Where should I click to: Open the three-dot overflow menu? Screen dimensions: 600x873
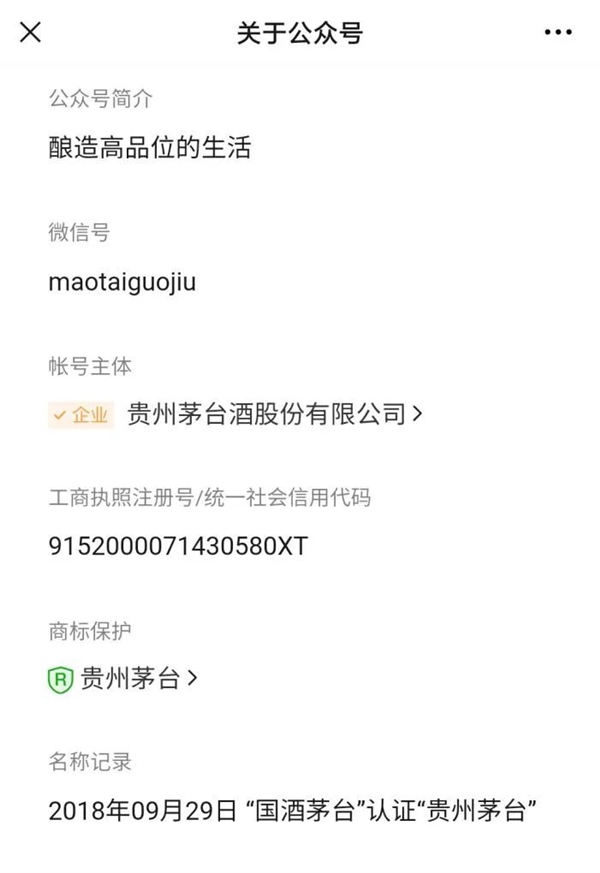click(558, 33)
